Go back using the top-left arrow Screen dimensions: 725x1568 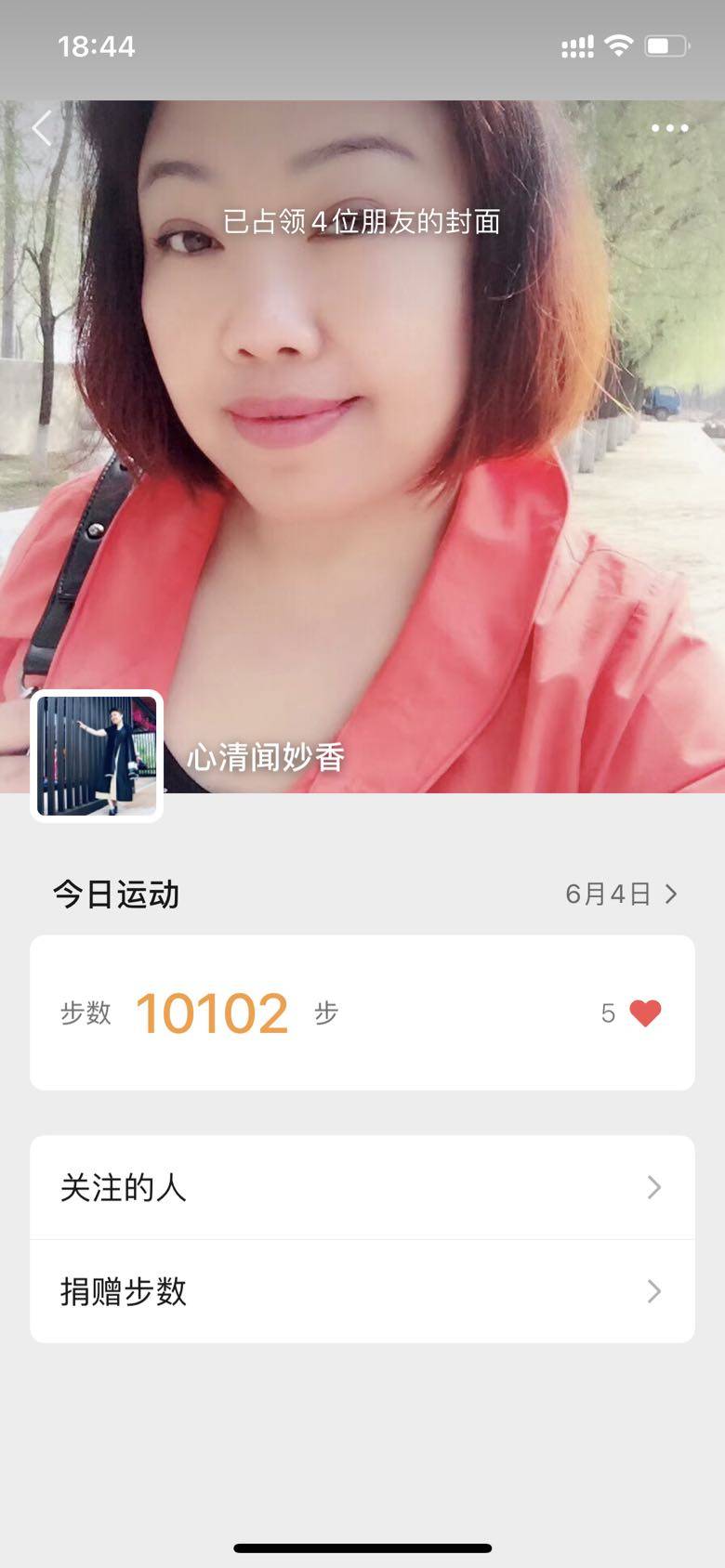coord(42,128)
